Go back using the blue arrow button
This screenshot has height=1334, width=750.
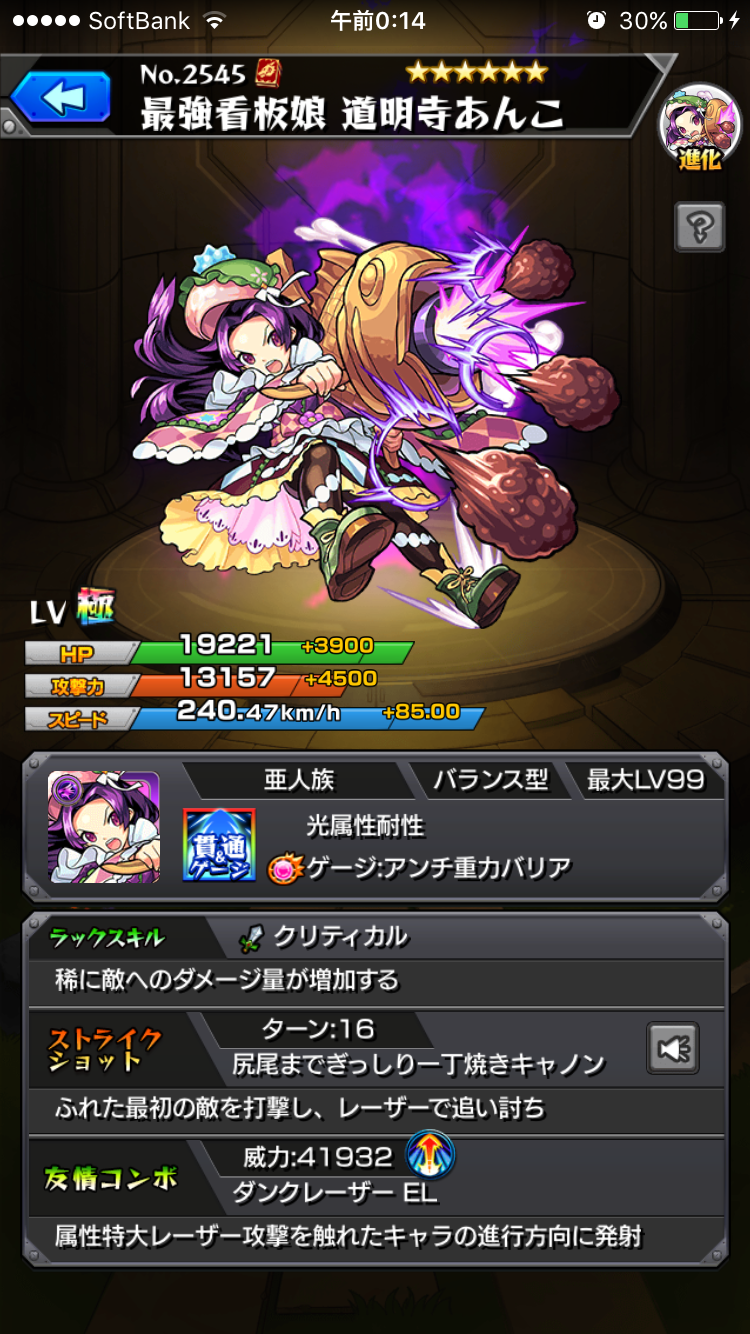(x=62, y=98)
